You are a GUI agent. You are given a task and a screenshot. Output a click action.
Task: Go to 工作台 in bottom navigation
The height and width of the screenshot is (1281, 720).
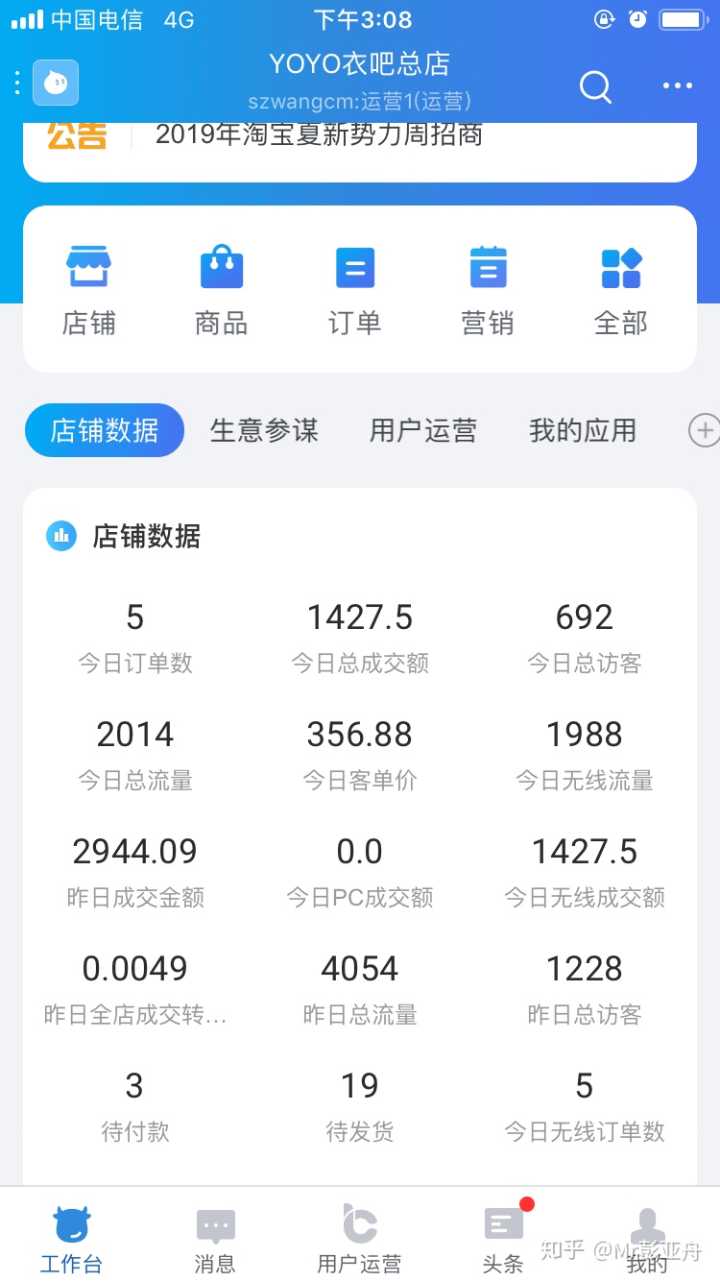point(71,1240)
